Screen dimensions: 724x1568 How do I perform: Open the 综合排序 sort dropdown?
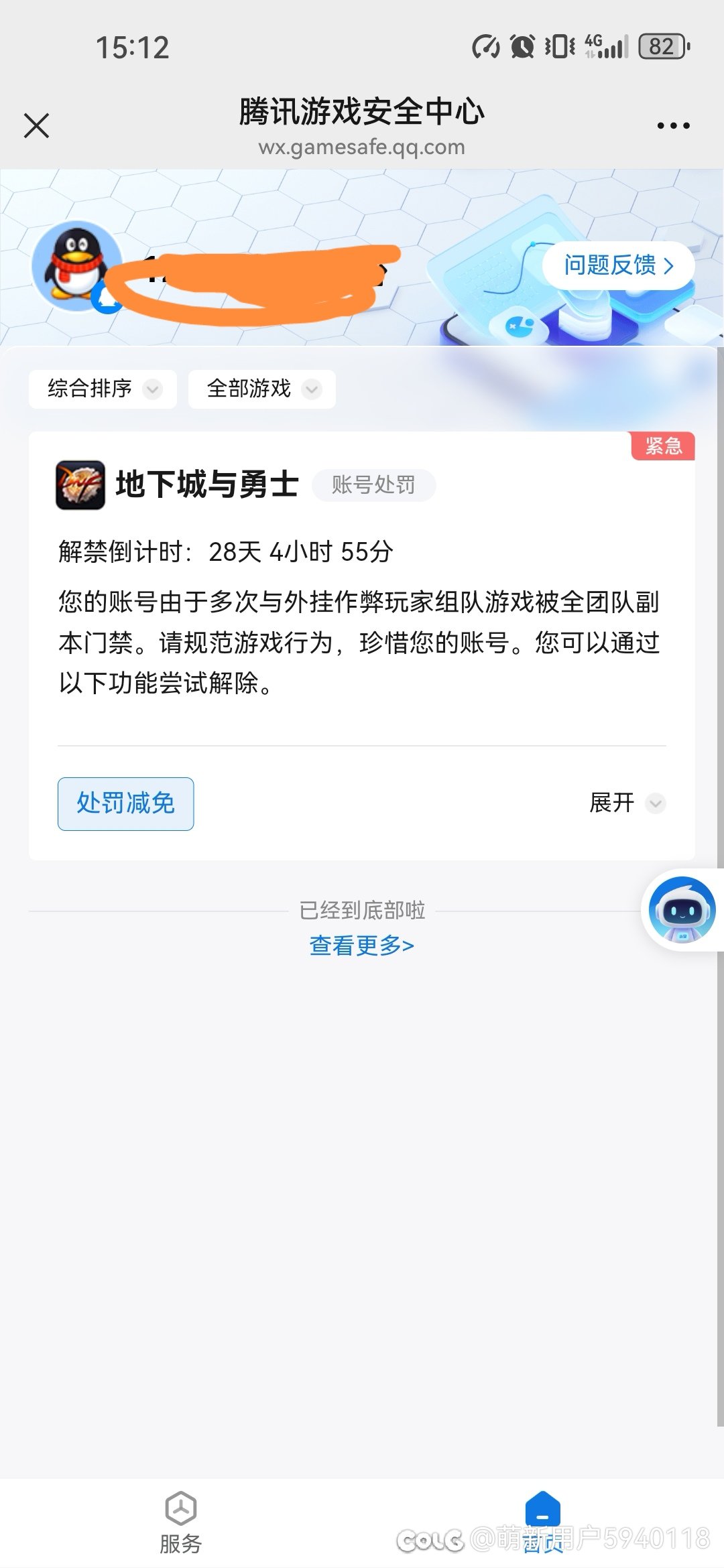[103, 389]
